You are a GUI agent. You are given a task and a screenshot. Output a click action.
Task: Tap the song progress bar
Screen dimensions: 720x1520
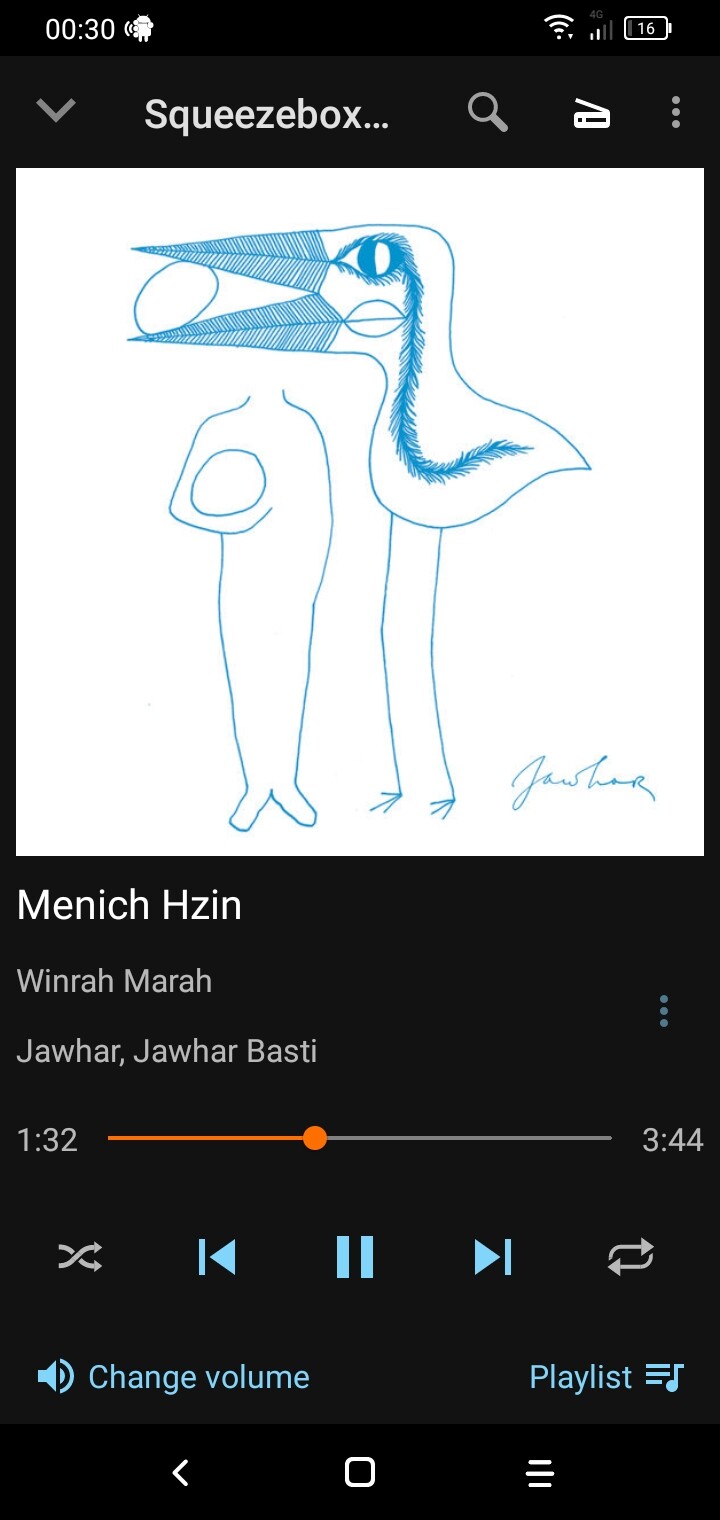coord(360,1138)
